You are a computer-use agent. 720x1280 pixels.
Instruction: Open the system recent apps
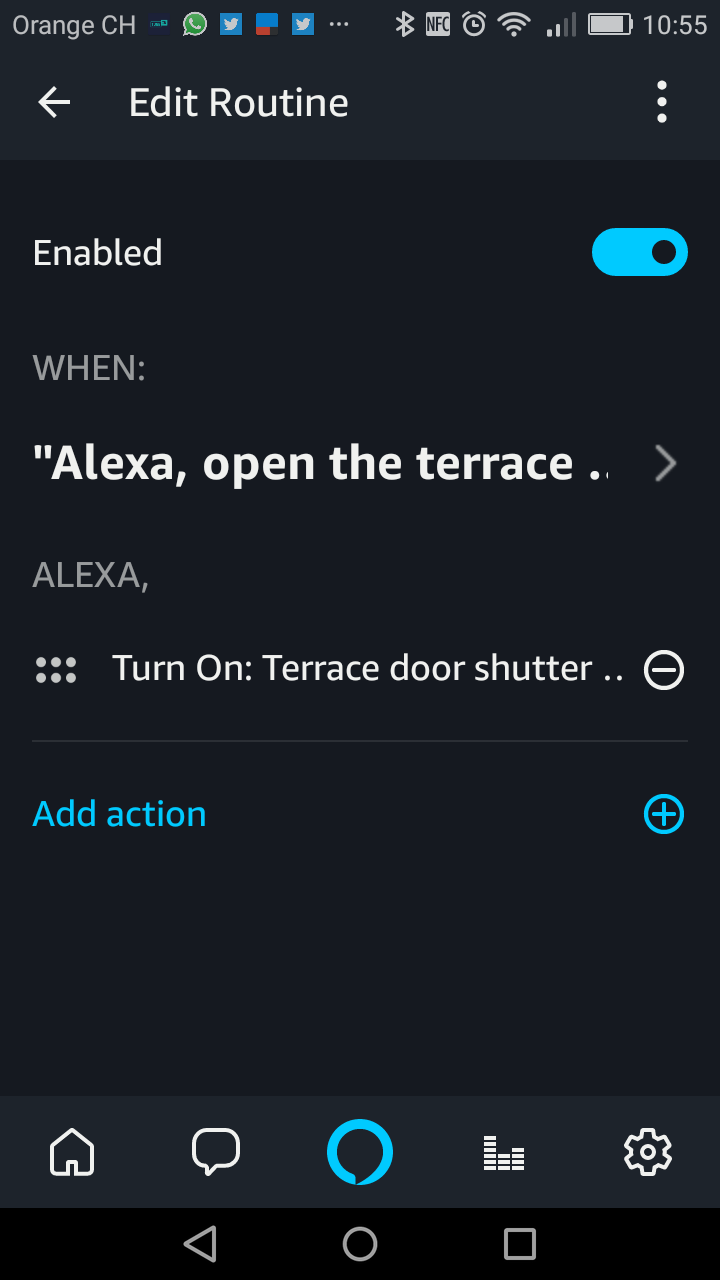[x=520, y=1244]
